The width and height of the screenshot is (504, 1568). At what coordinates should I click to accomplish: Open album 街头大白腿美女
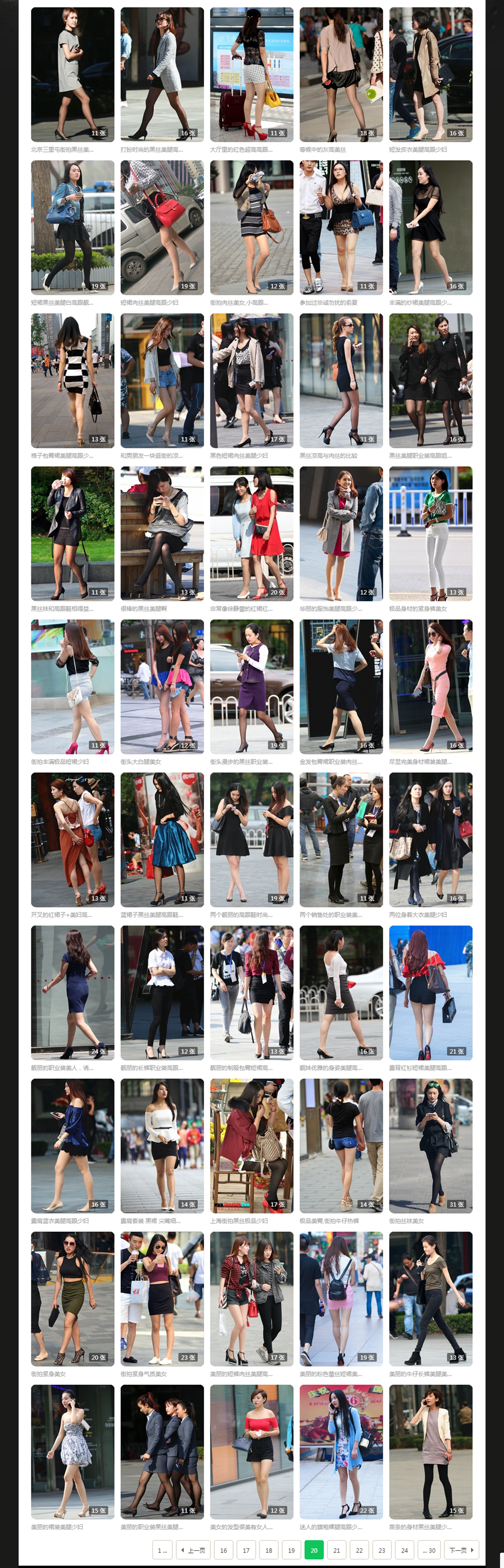pyautogui.click(x=162, y=686)
